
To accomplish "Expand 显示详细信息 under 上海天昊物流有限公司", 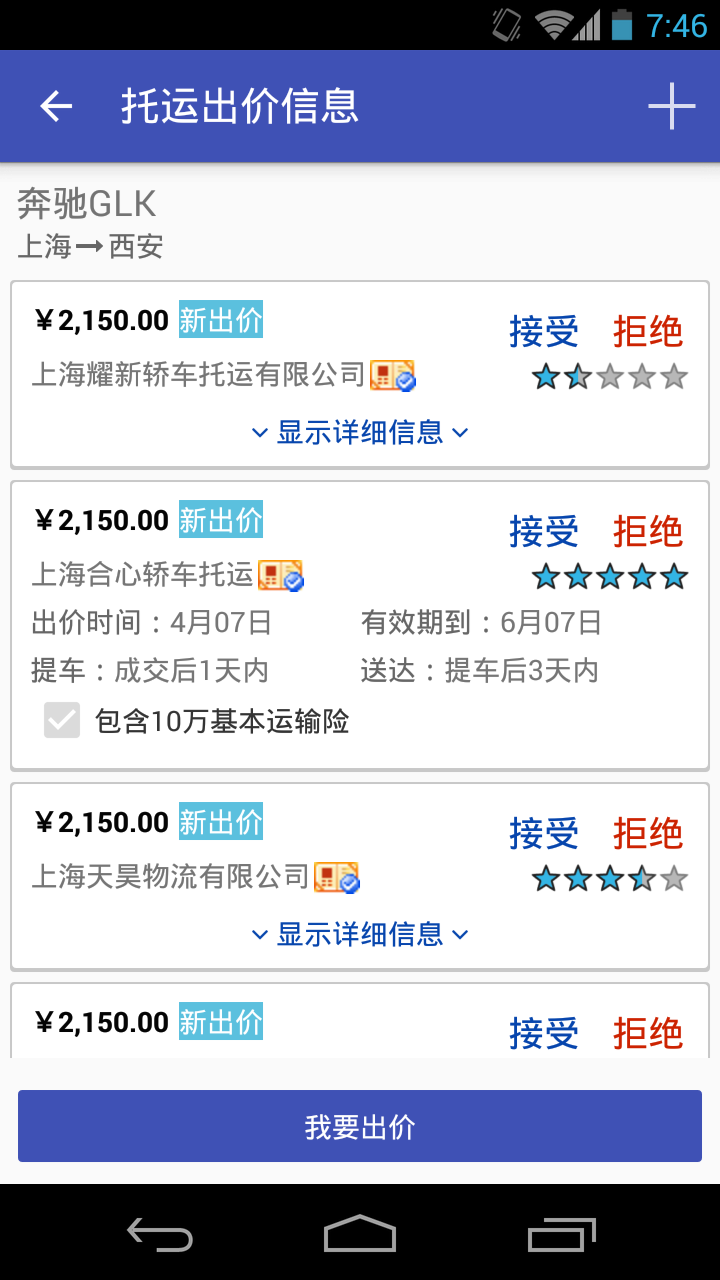I will click(x=360, y=934).
